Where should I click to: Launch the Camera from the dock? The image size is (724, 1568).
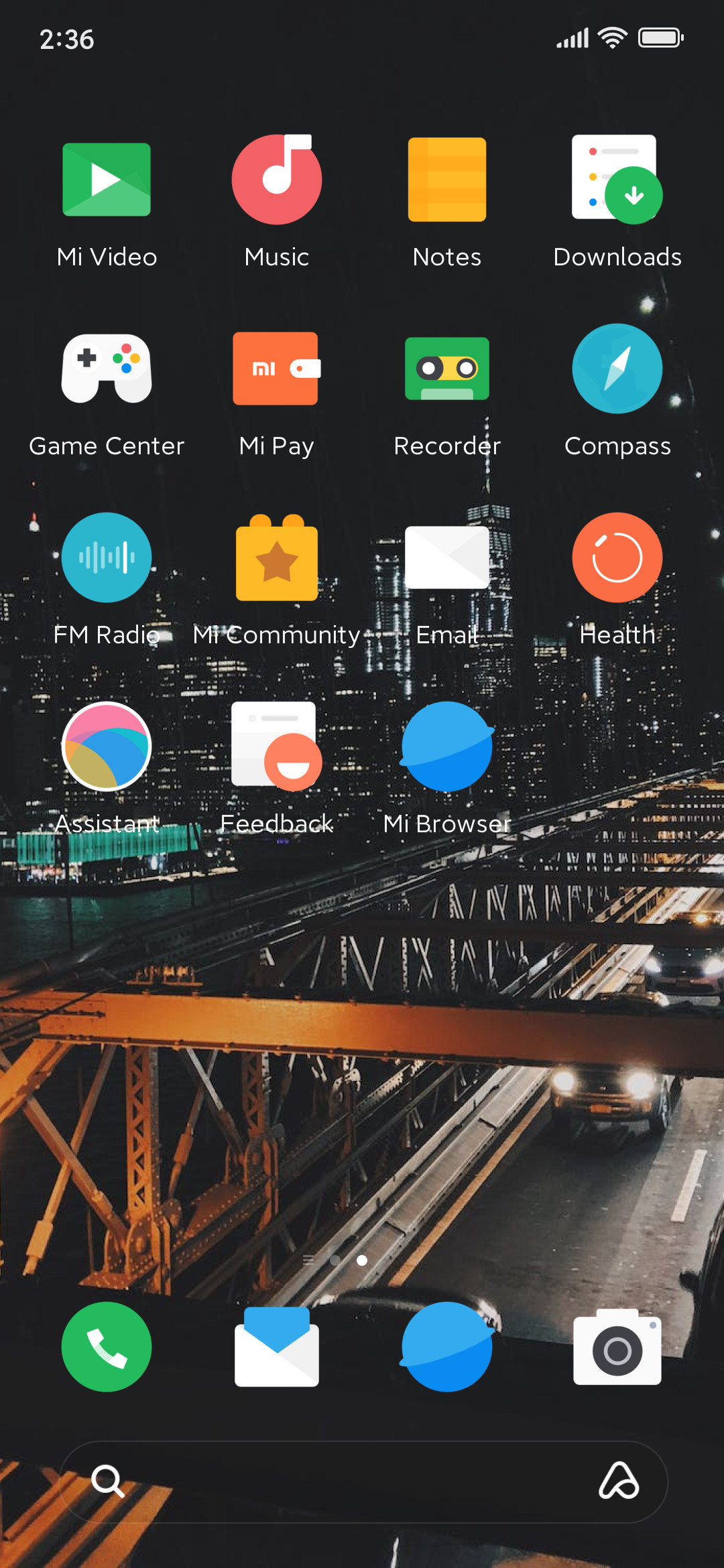pos(617,1347)
